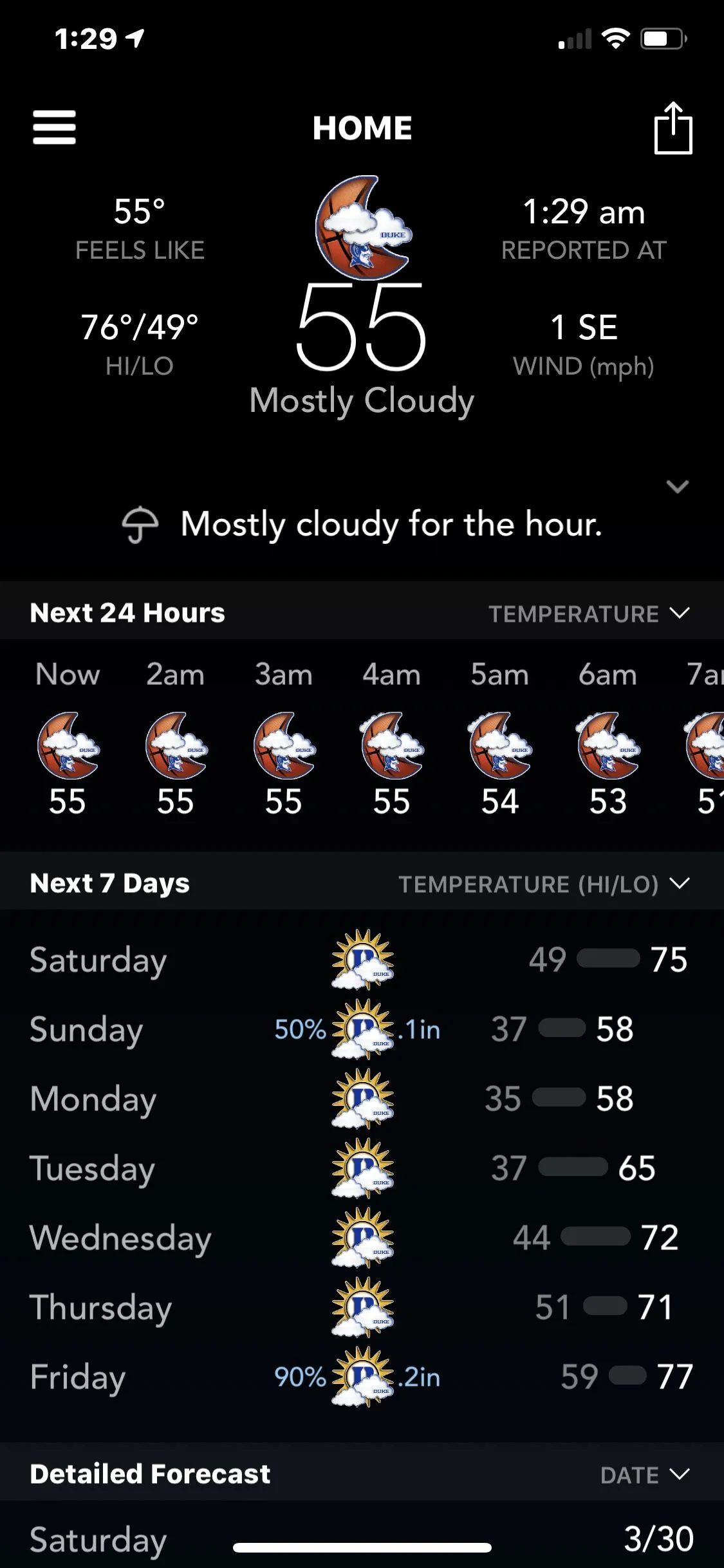Share the current weather

673,128
